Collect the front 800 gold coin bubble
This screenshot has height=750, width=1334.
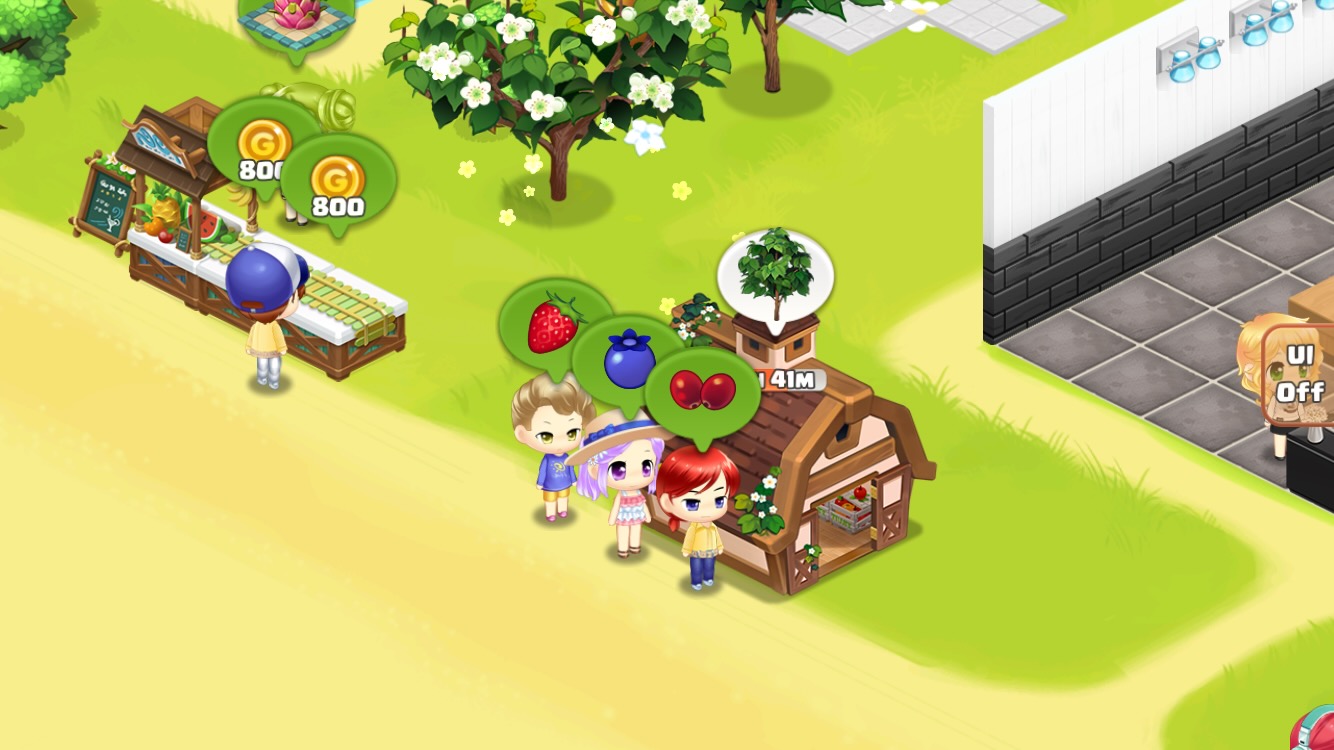coord(337,184)
